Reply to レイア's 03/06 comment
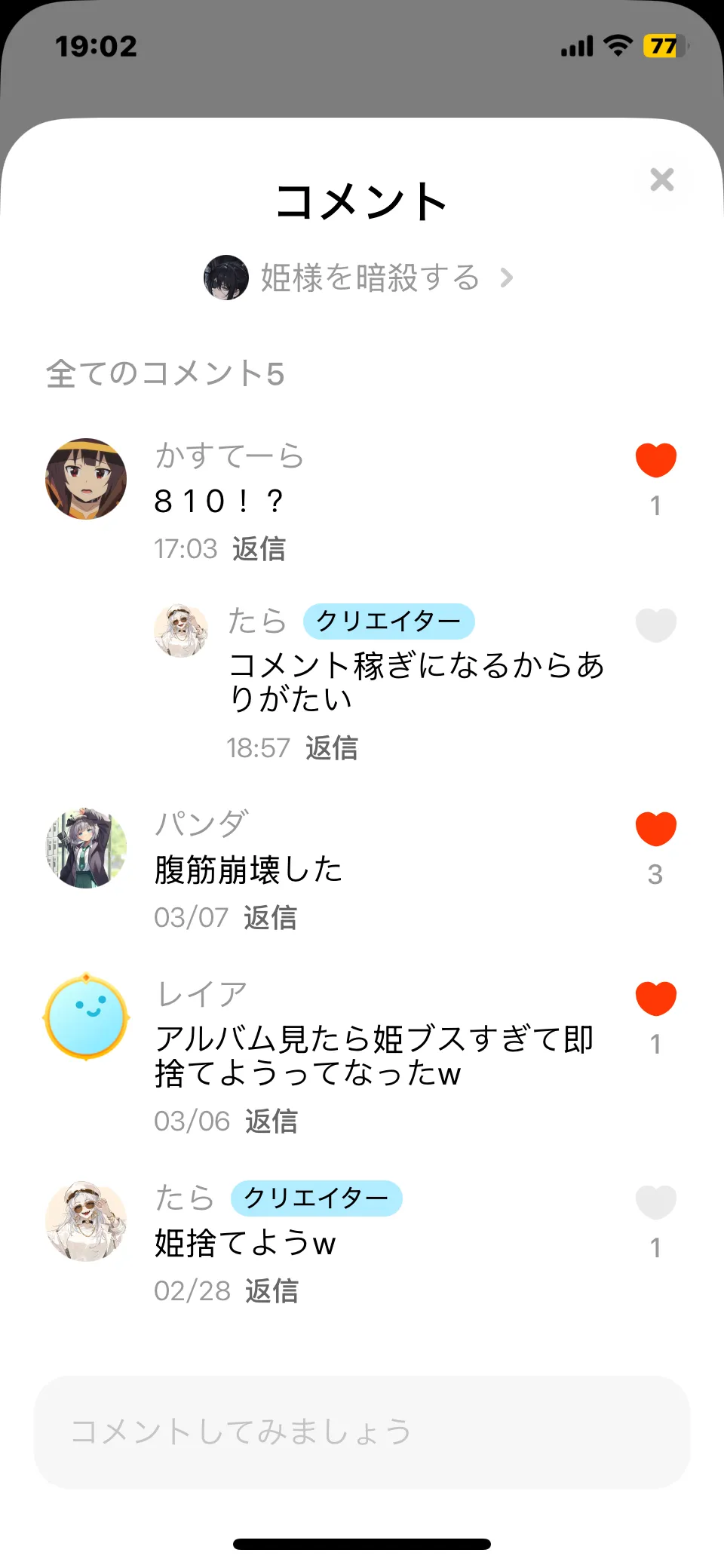 271,1122
